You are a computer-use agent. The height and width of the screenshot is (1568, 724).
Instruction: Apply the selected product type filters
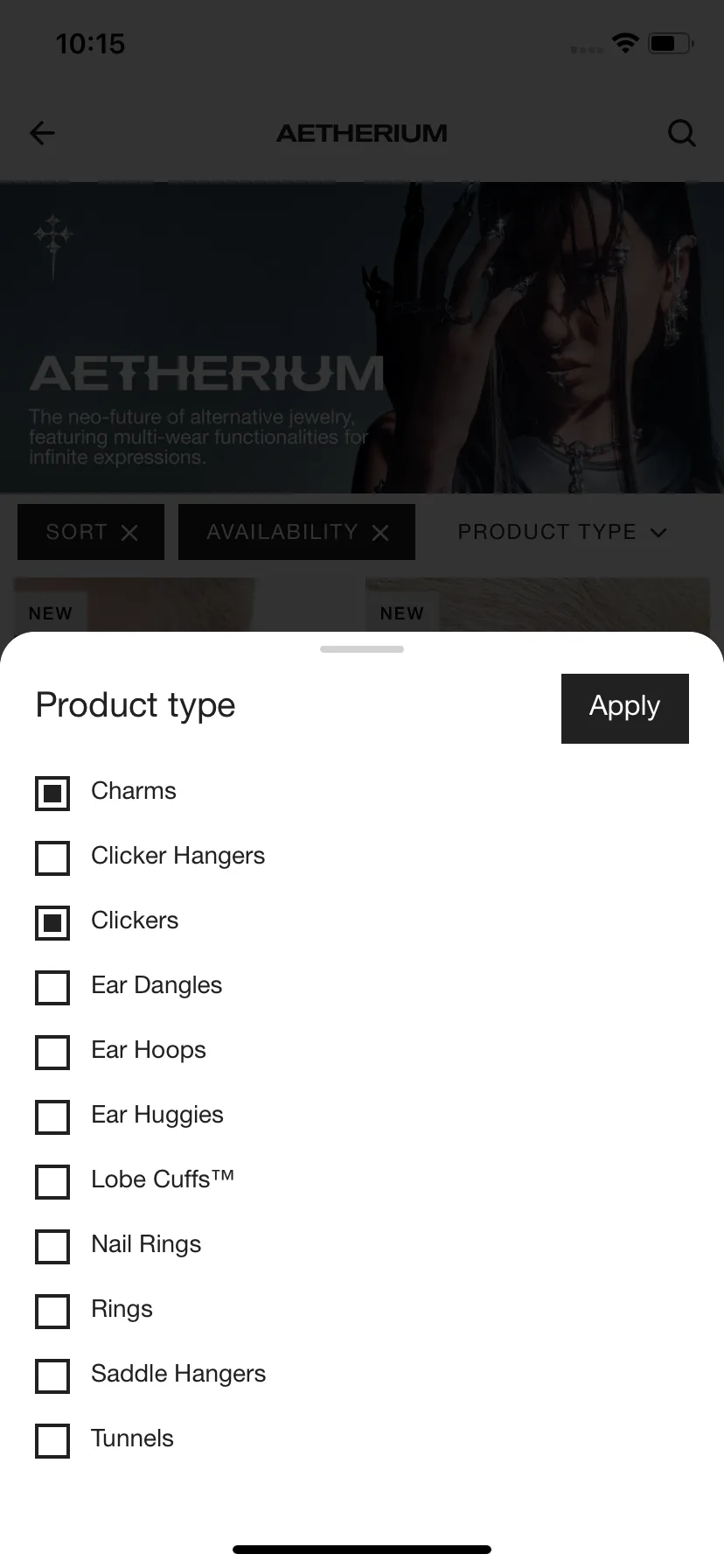pos(624,708)
